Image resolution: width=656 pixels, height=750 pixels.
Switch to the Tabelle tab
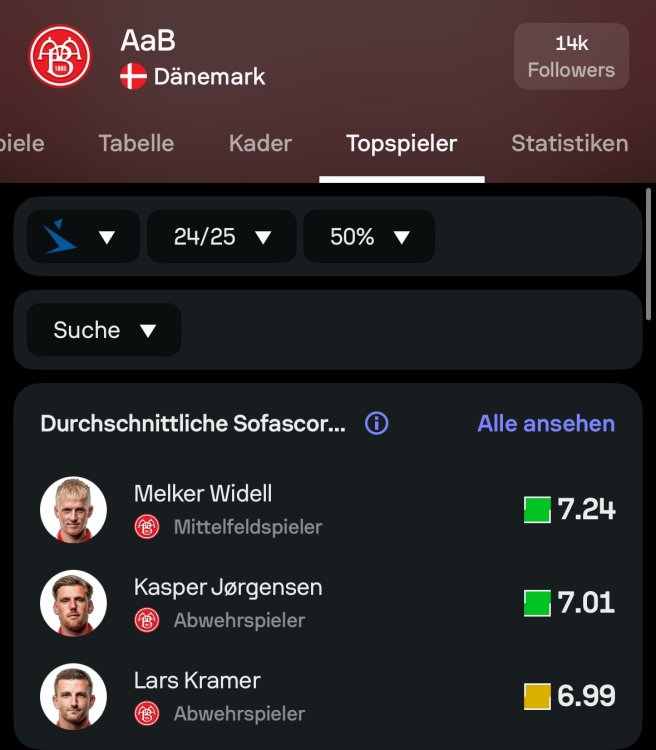pos(136,143)
